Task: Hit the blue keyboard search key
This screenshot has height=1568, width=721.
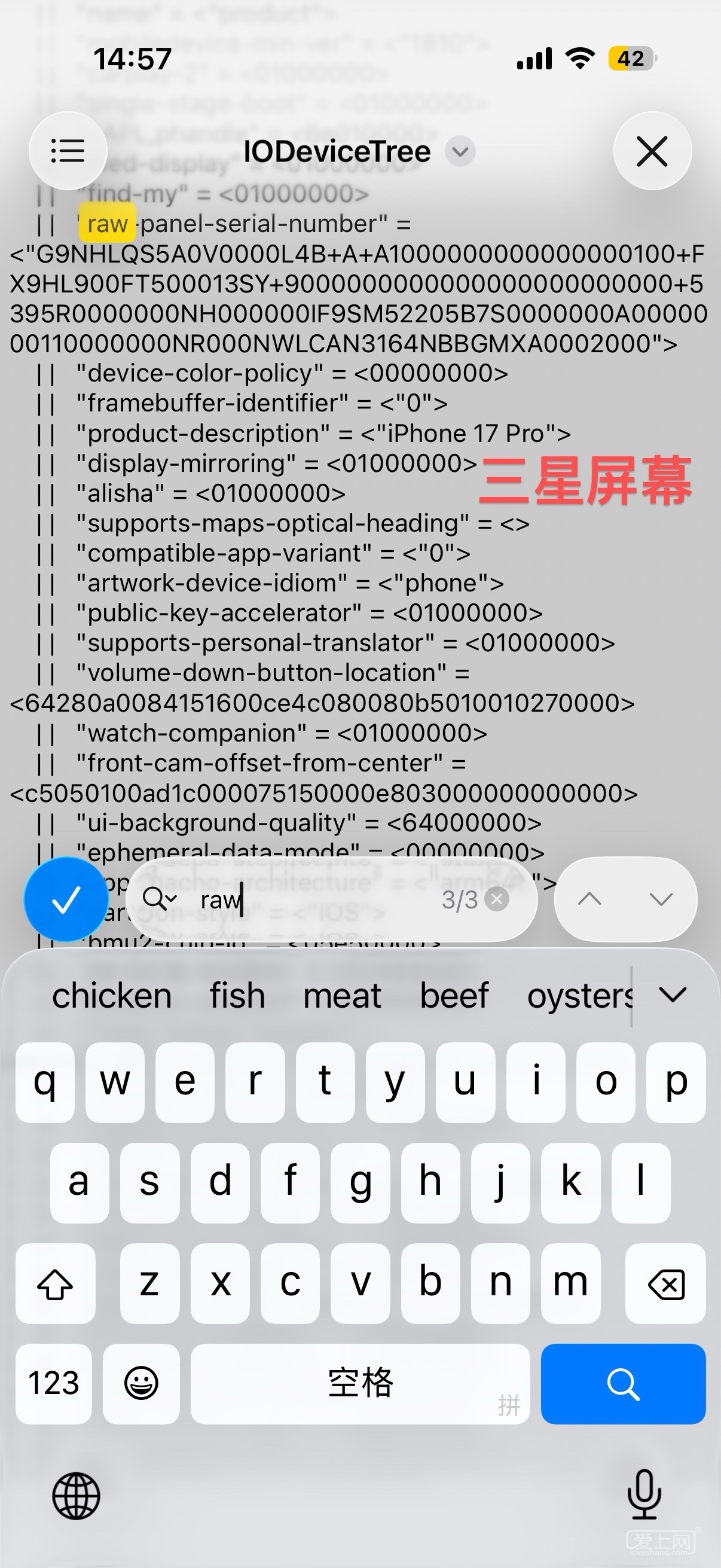Action: click(622, 1384)
